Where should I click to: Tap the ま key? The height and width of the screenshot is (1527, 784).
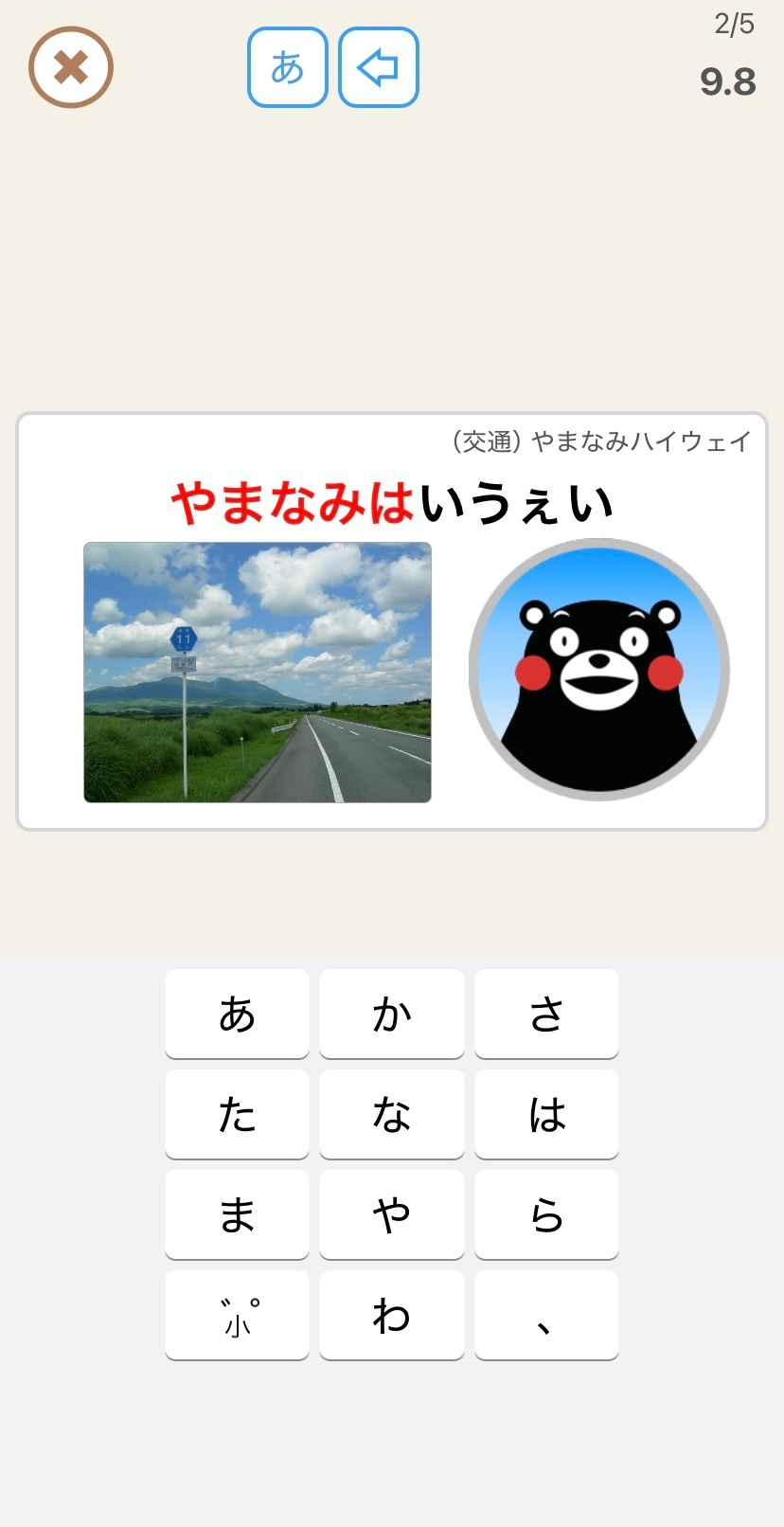tap(237, 1214)
